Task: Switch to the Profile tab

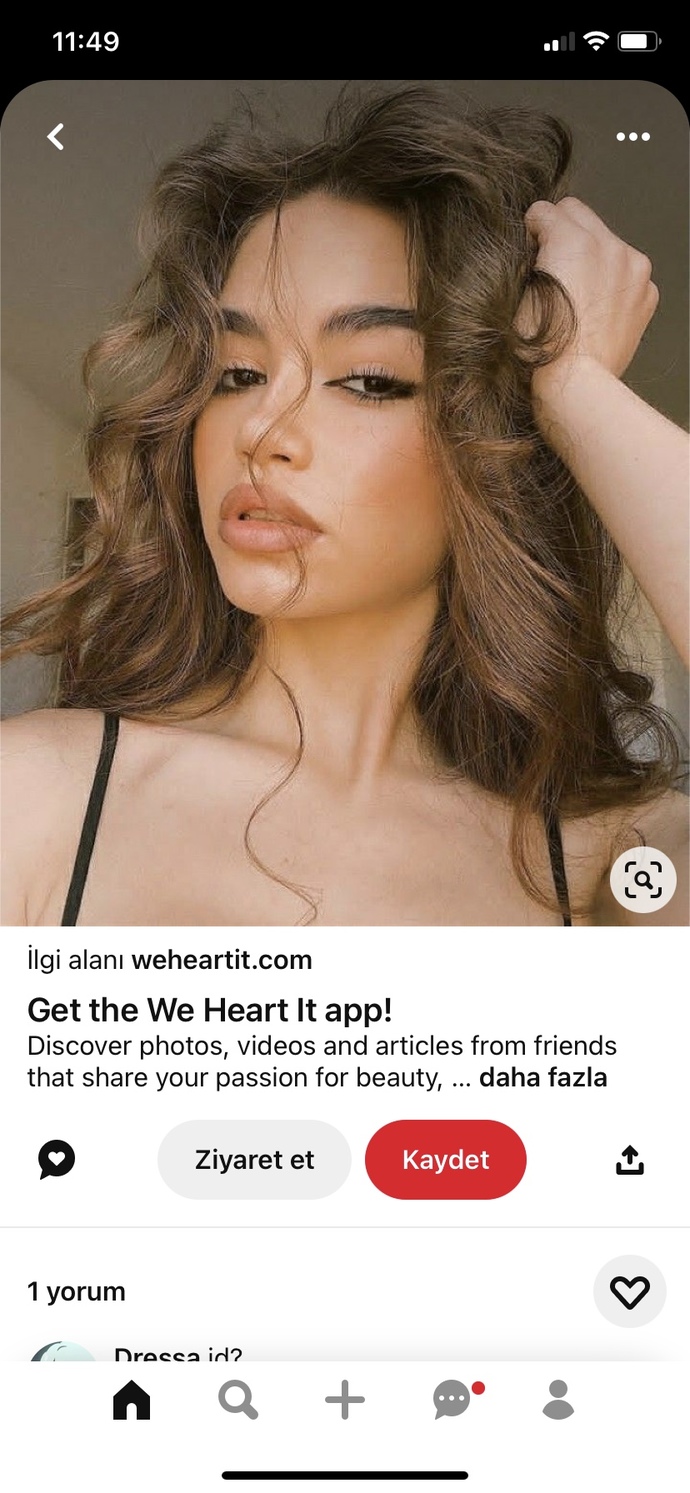Action: click(559, 1400)
